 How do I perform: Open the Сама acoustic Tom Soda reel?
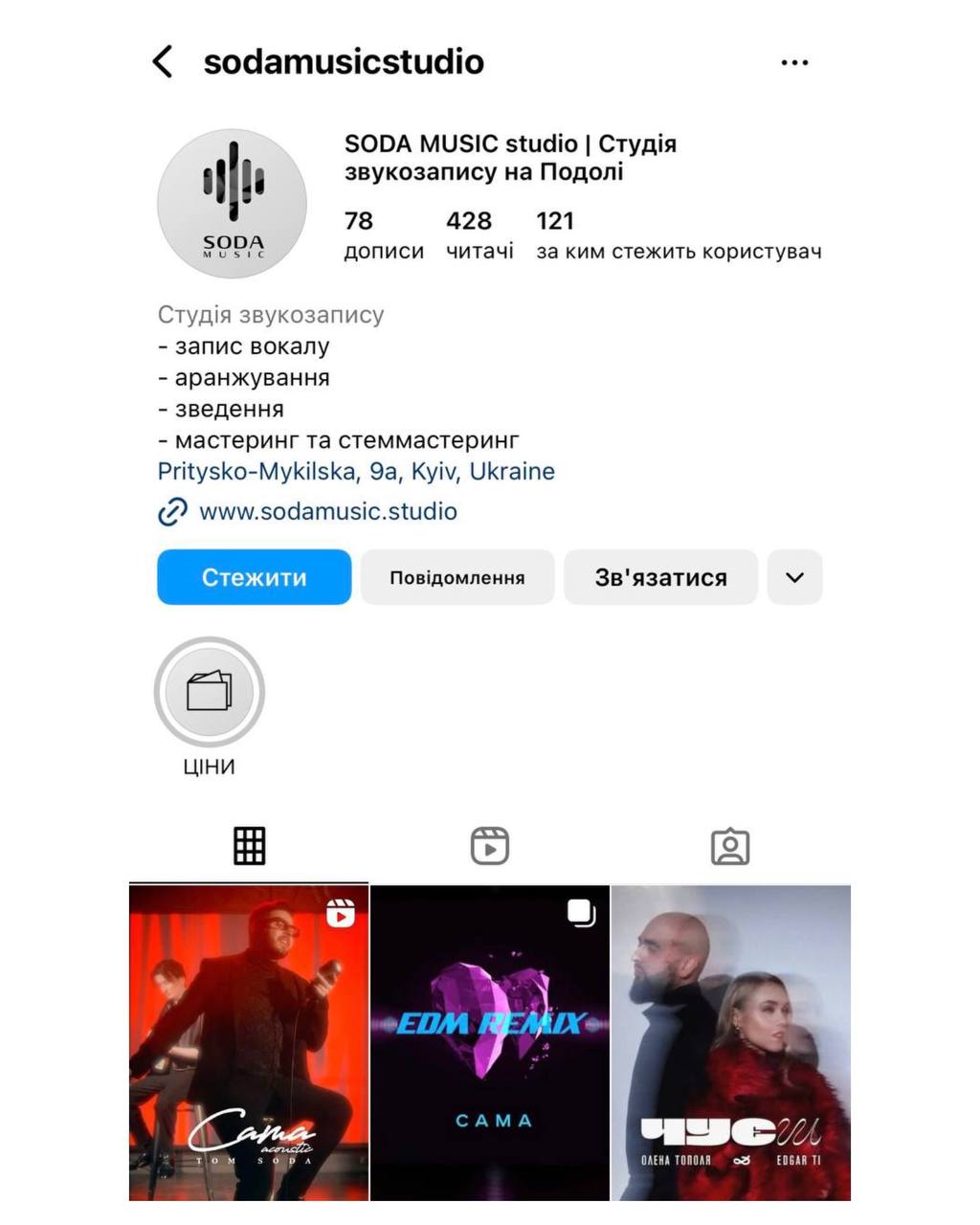click(x=249, y=1042)
